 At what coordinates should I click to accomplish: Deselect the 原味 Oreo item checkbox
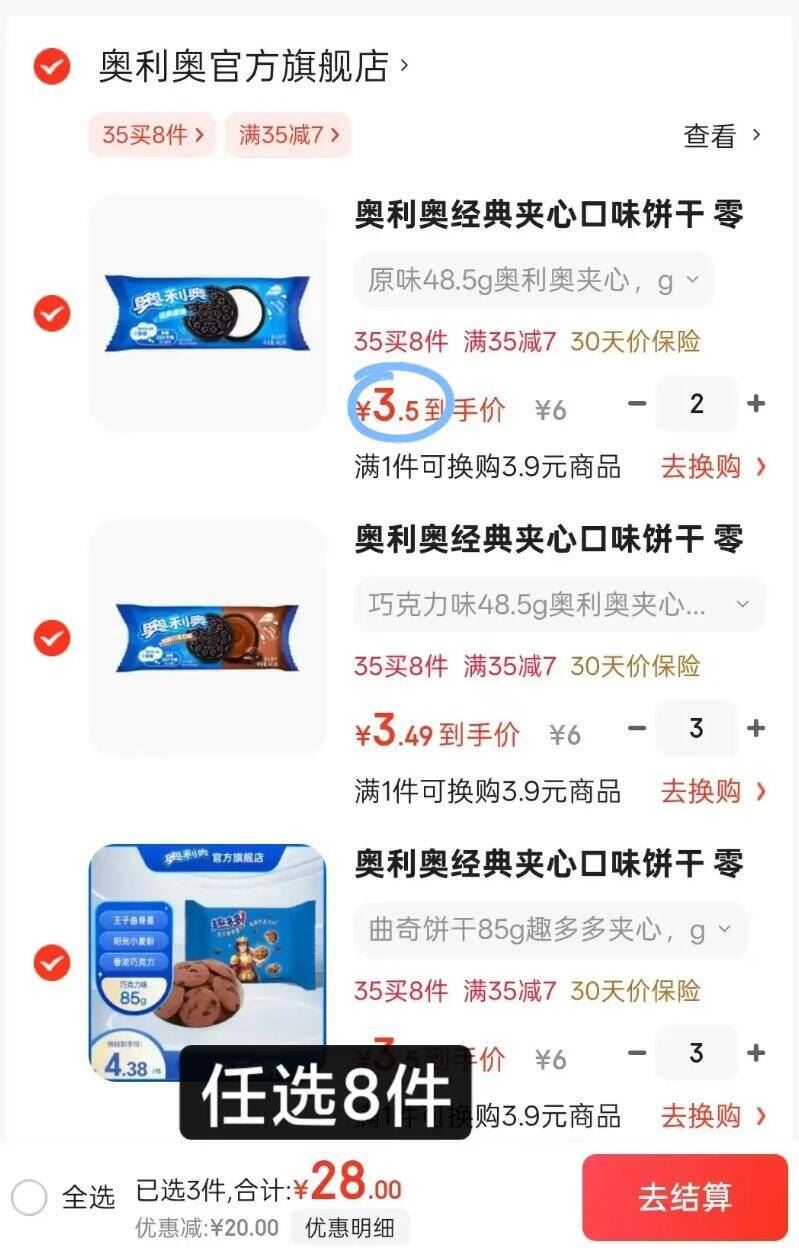coord(50,312)
